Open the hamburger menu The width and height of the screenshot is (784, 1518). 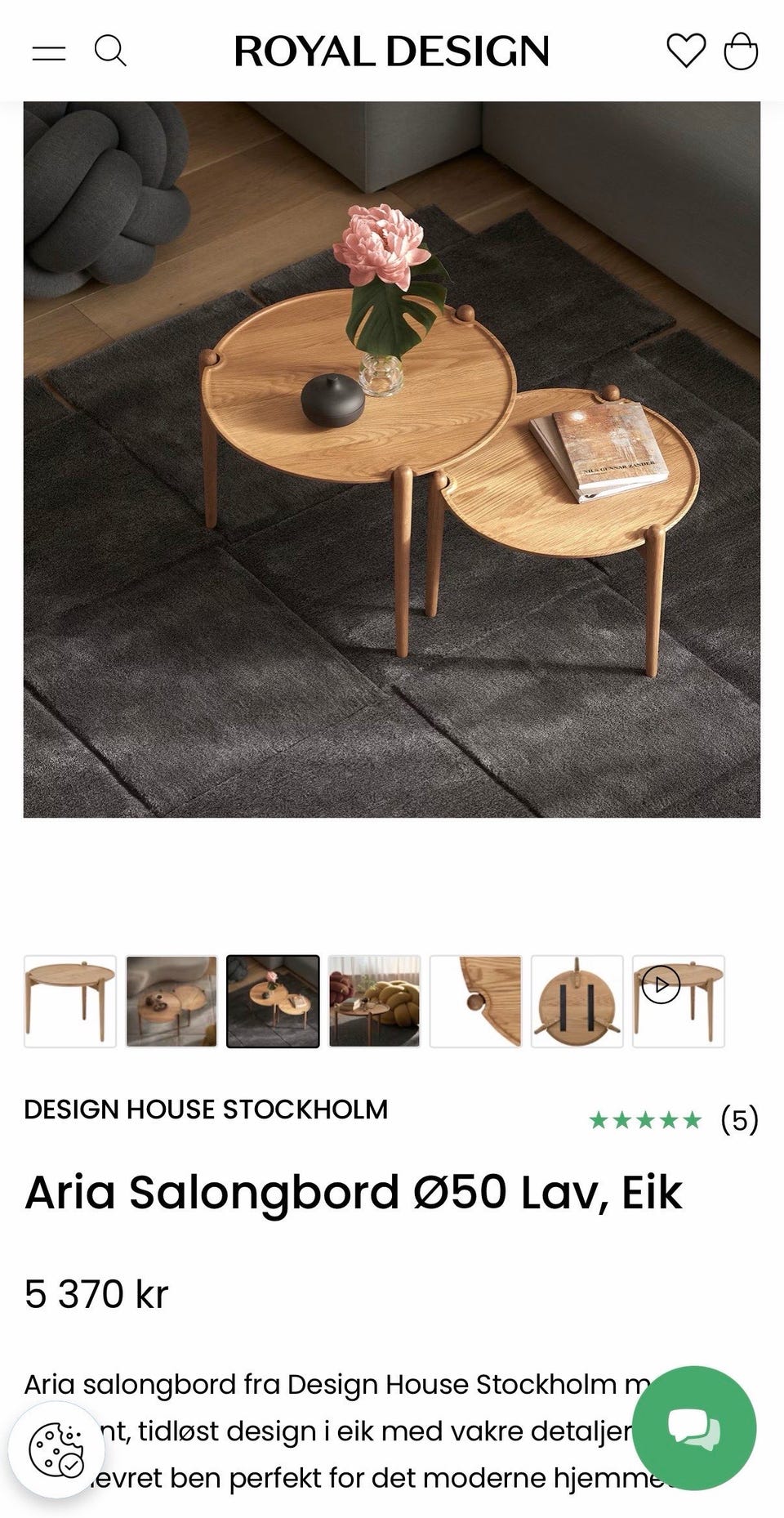pyautogui.click(x=49, y=53)
